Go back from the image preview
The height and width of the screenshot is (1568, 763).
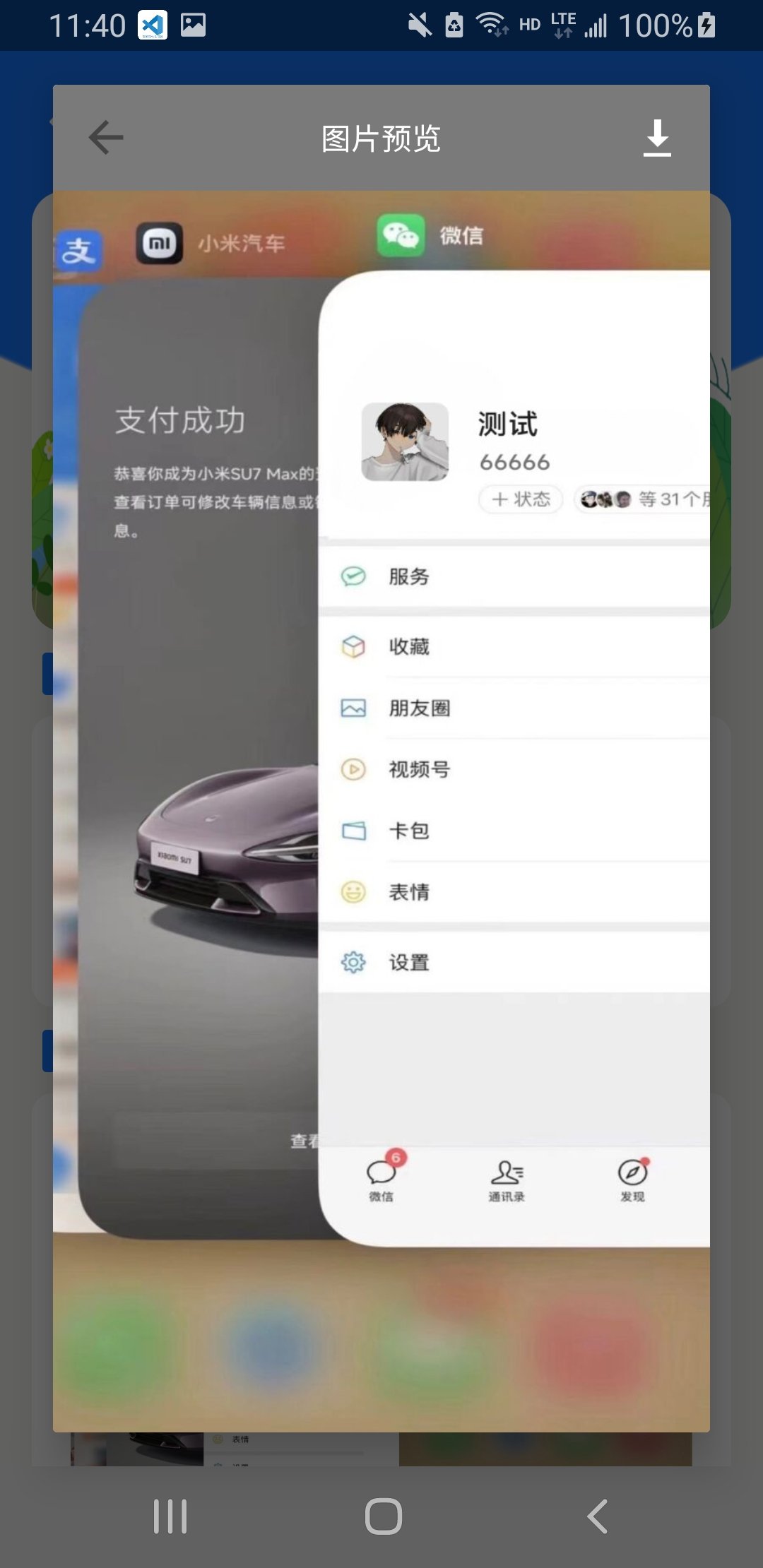[106, 137]
